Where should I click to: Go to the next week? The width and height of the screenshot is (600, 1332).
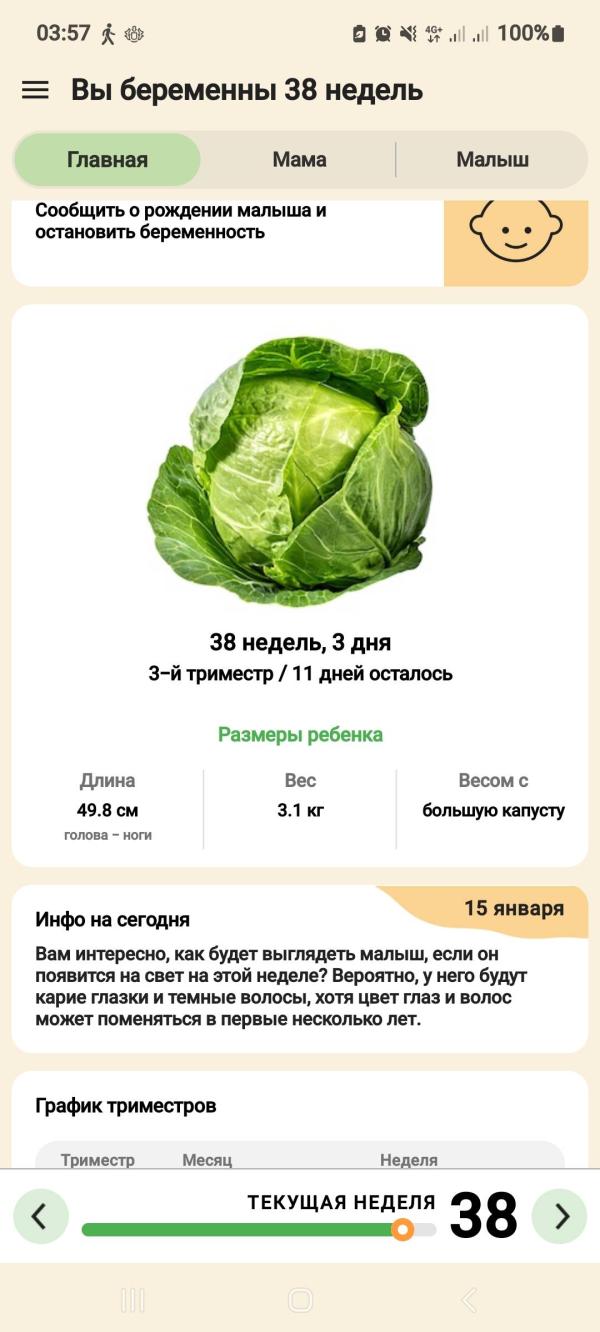click(559, 1216)
